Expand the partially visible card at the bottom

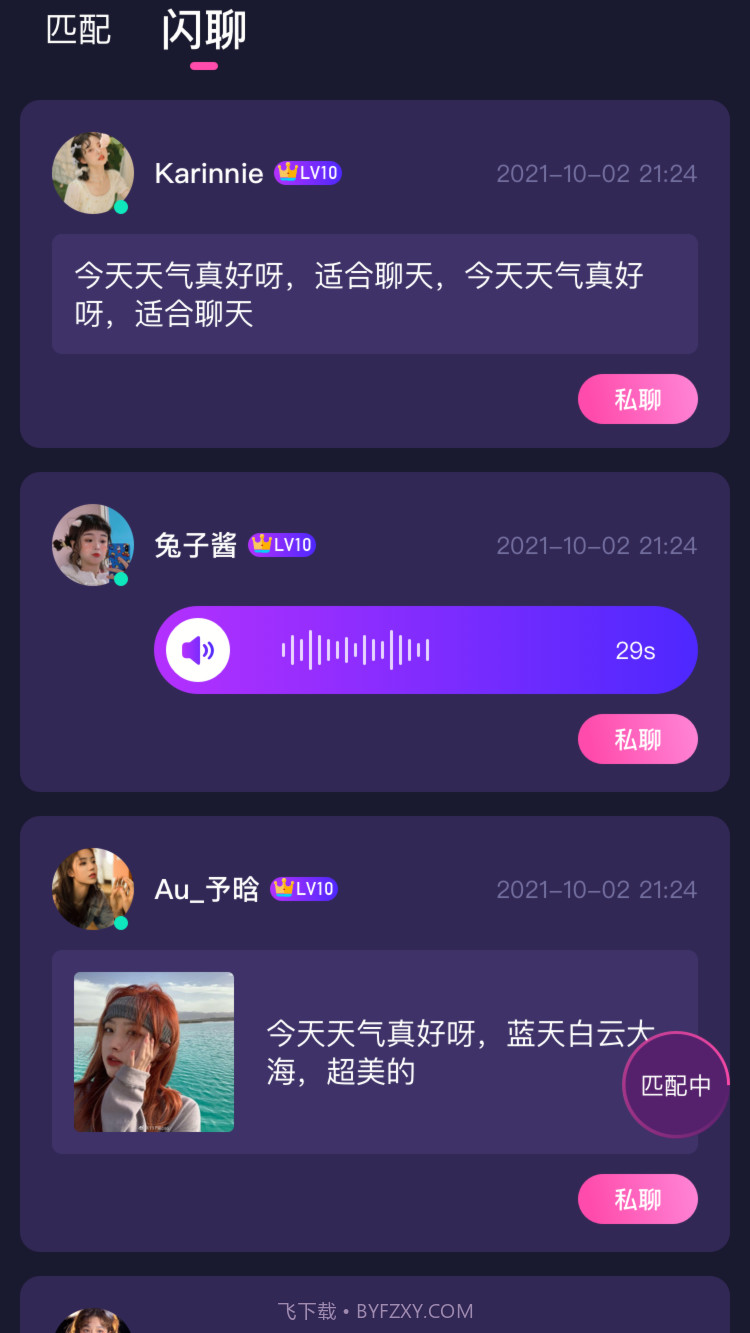tap(375, 1315)
